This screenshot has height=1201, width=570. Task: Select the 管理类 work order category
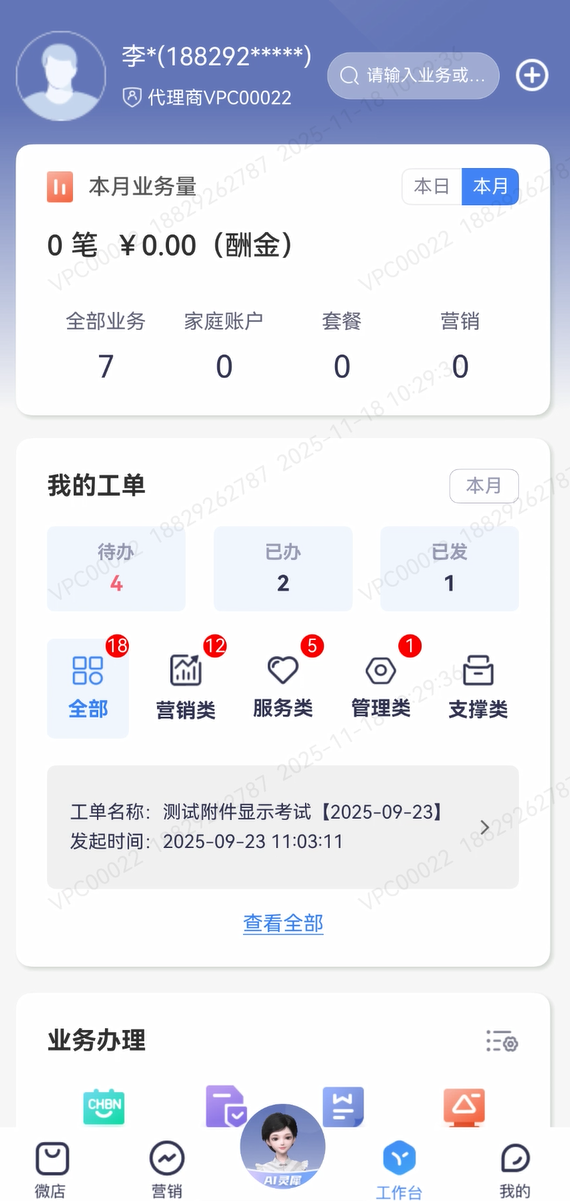[x=381, y=688]
